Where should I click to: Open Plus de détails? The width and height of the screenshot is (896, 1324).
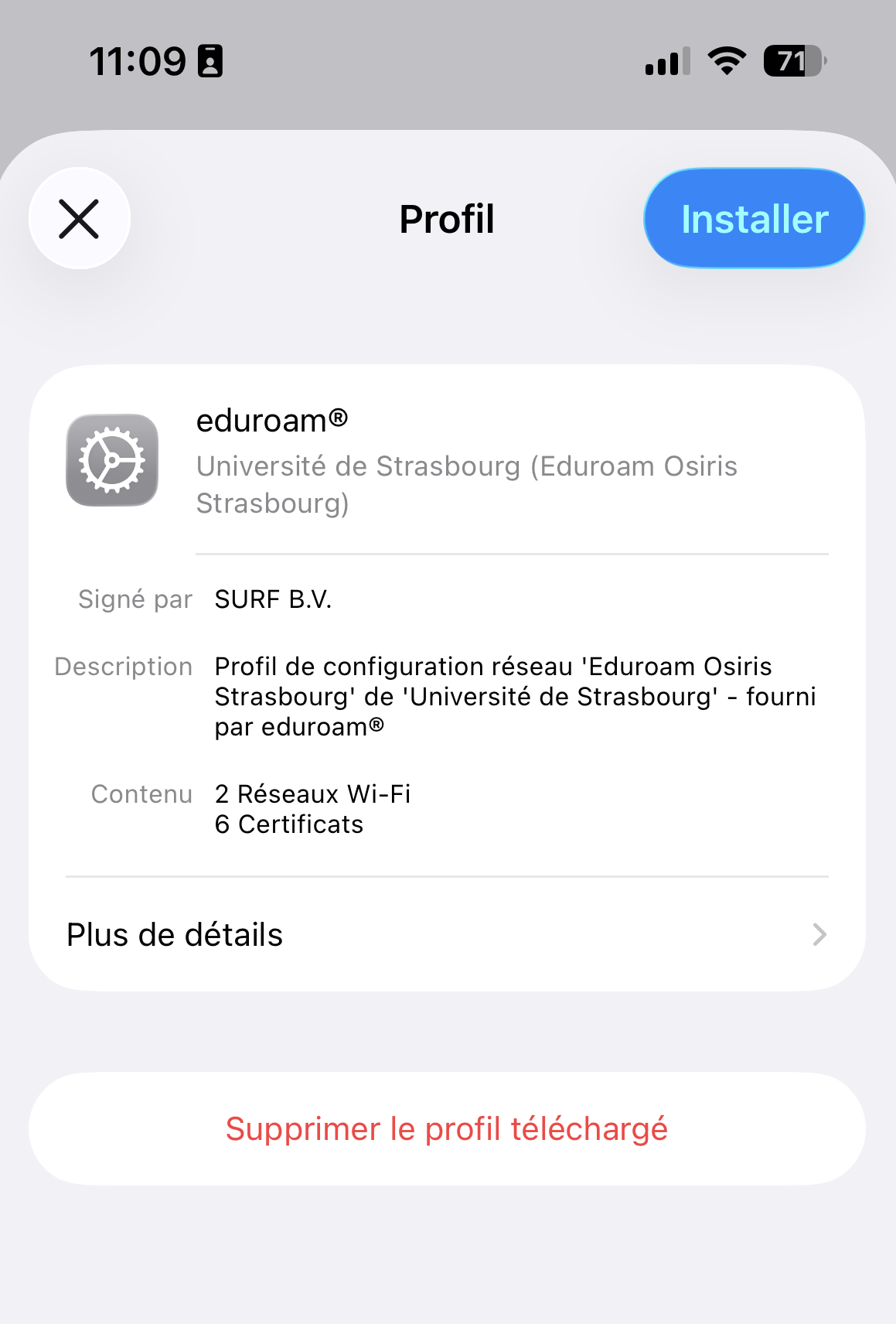pos(447,935)
